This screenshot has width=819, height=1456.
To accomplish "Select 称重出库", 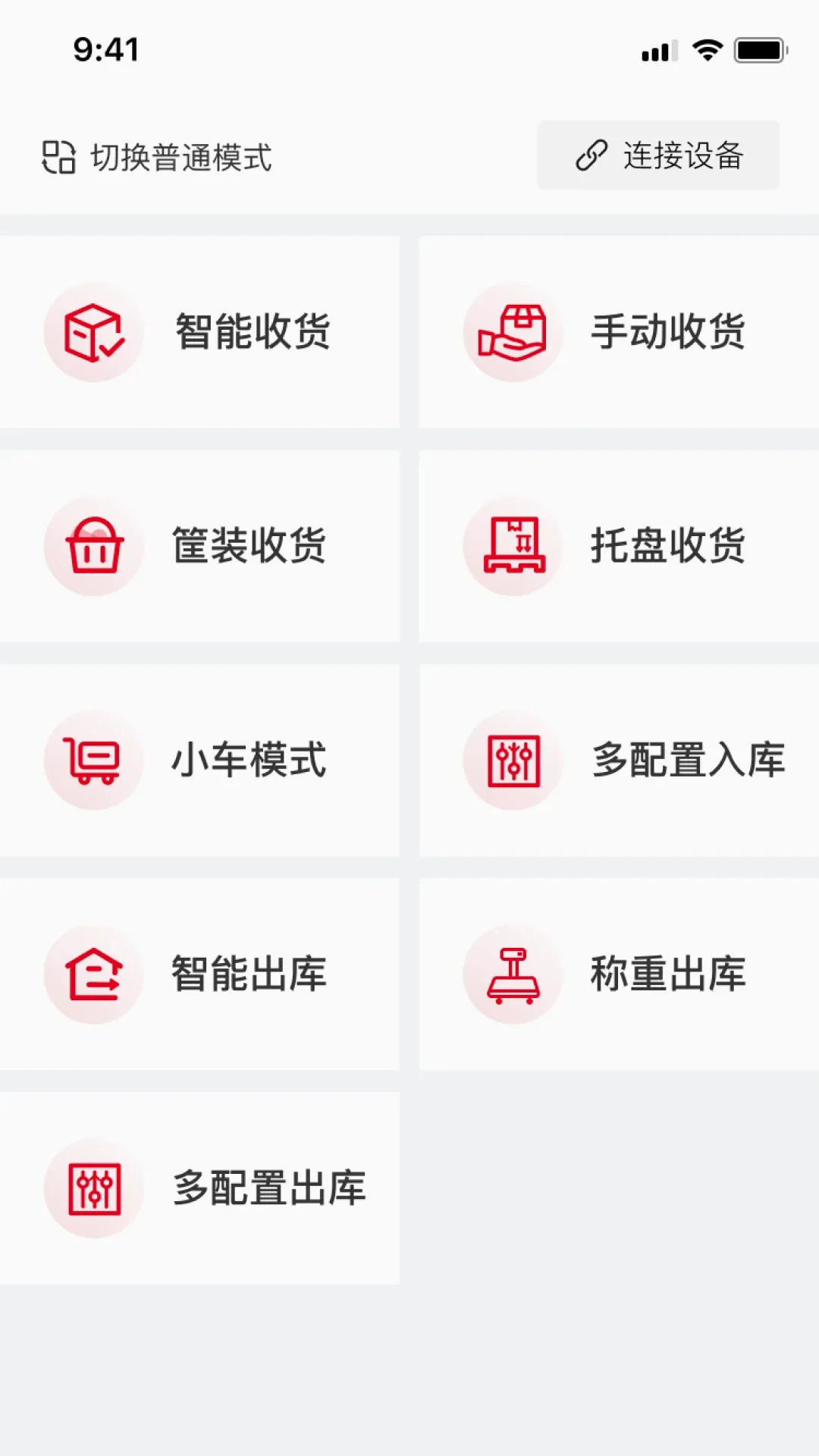I will [x=619, y=974].
